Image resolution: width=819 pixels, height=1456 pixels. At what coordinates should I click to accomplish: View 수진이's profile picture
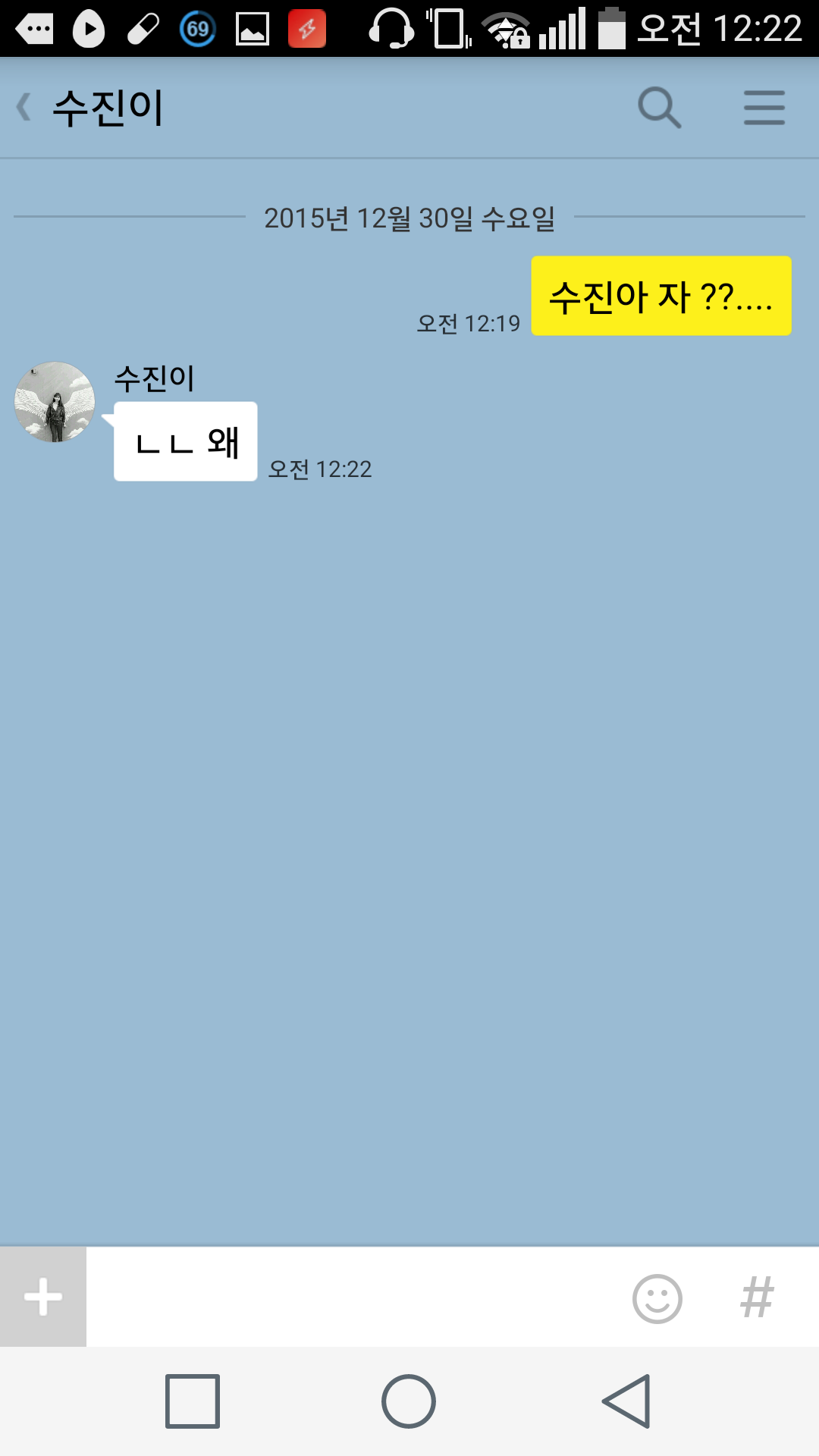click(x=55, y=402)
